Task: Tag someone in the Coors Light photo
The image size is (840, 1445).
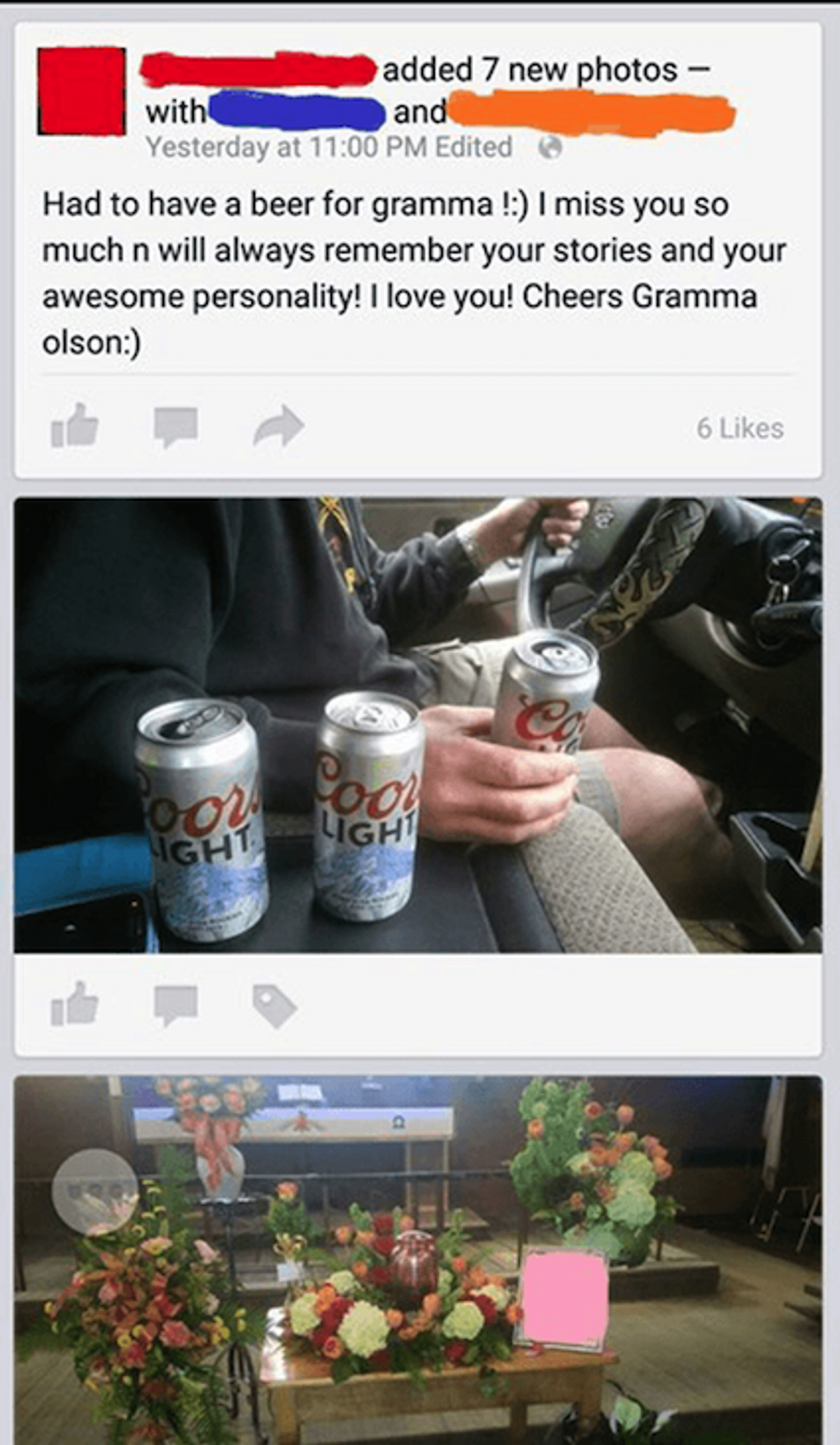Action: pyautogui.click(x=274, y=1006)
